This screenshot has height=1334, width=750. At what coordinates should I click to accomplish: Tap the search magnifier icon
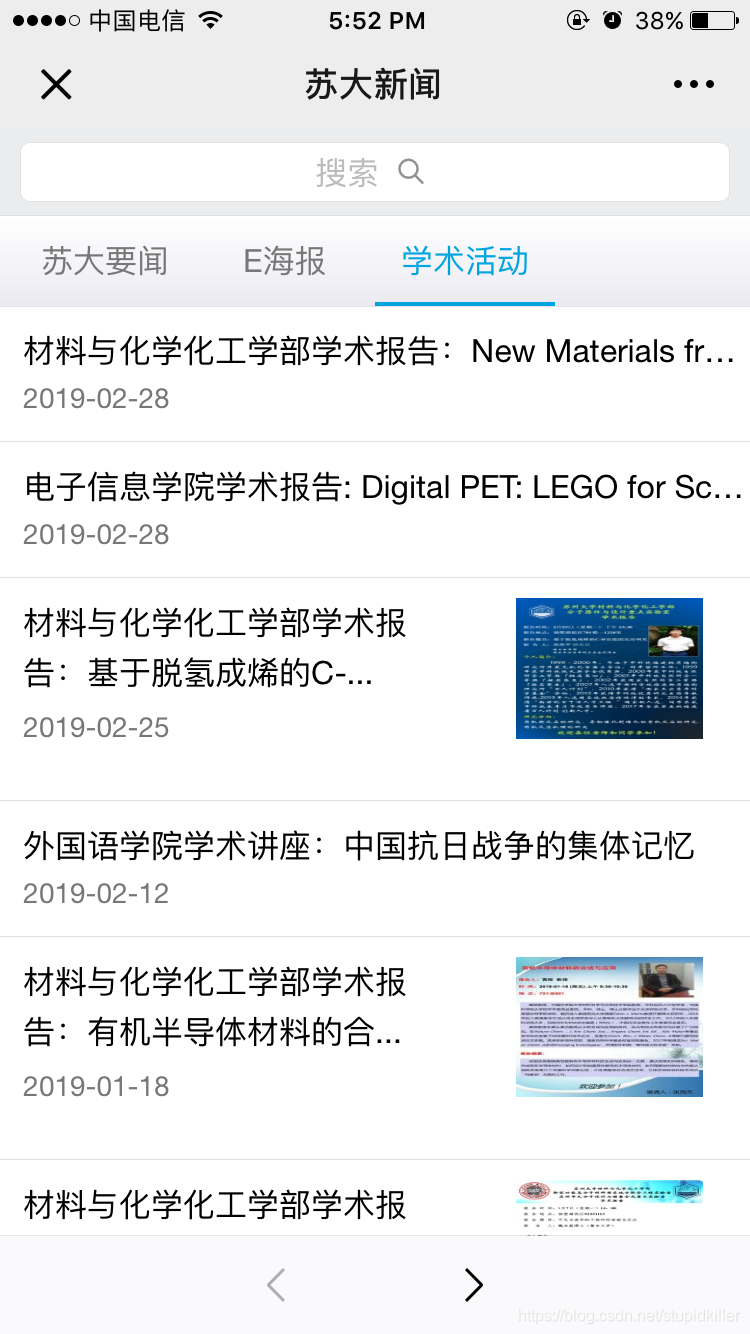click(410, 172)
